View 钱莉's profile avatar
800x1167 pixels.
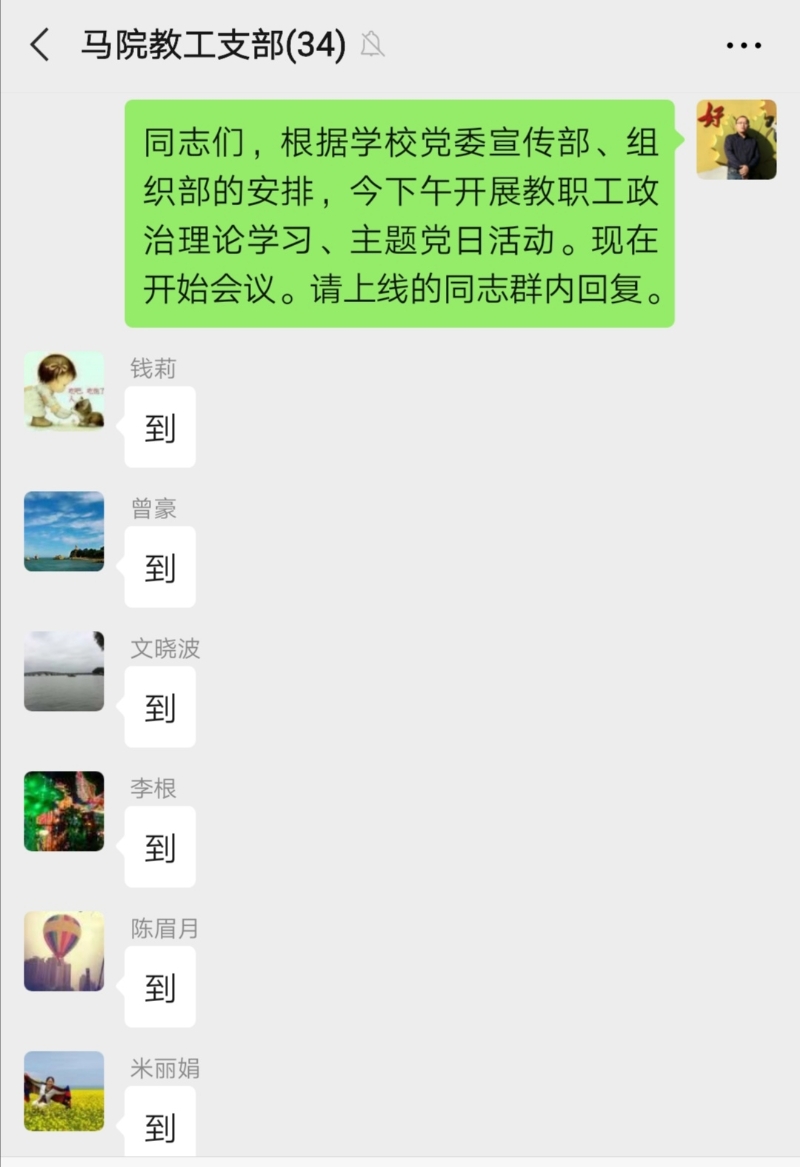coord(64,391)
